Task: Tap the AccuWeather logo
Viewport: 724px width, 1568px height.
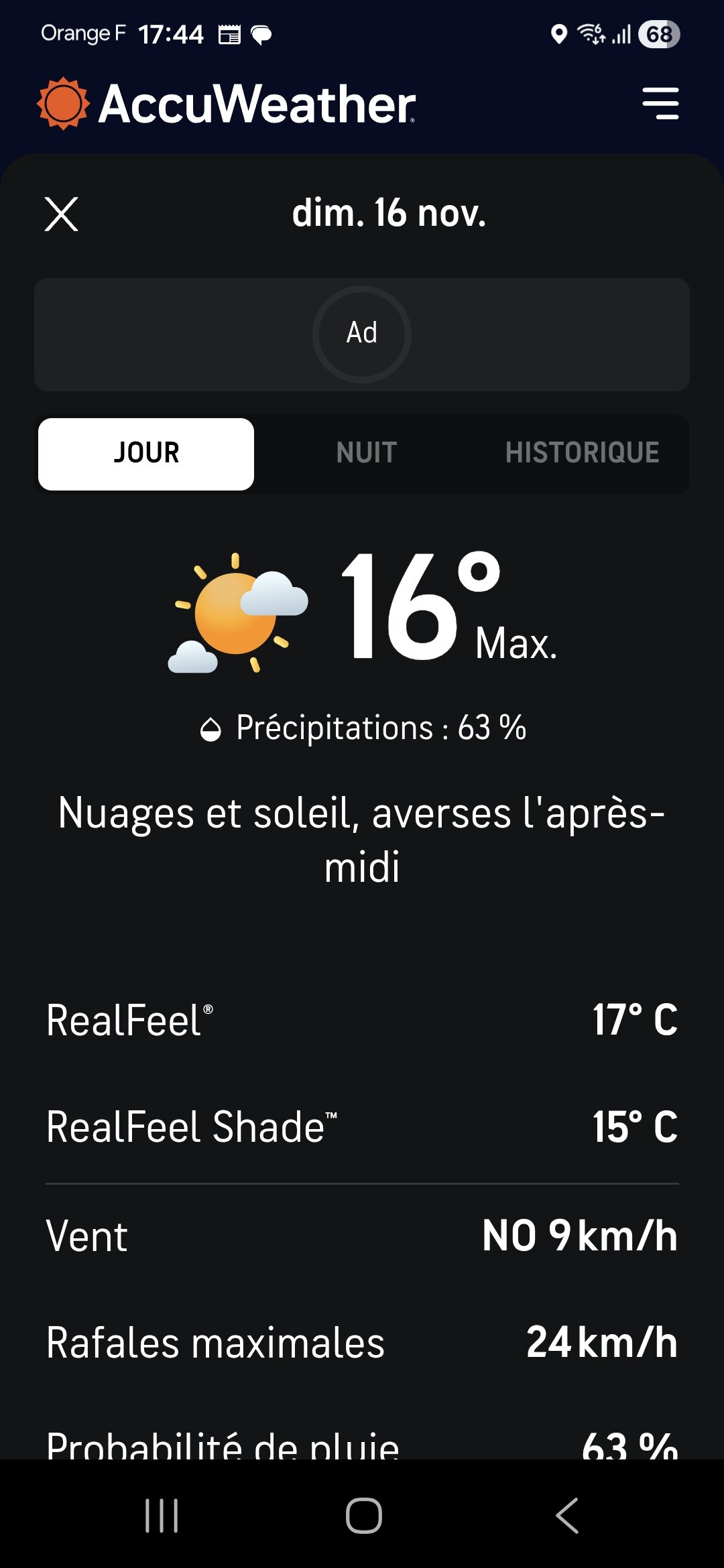Action: 226,104
